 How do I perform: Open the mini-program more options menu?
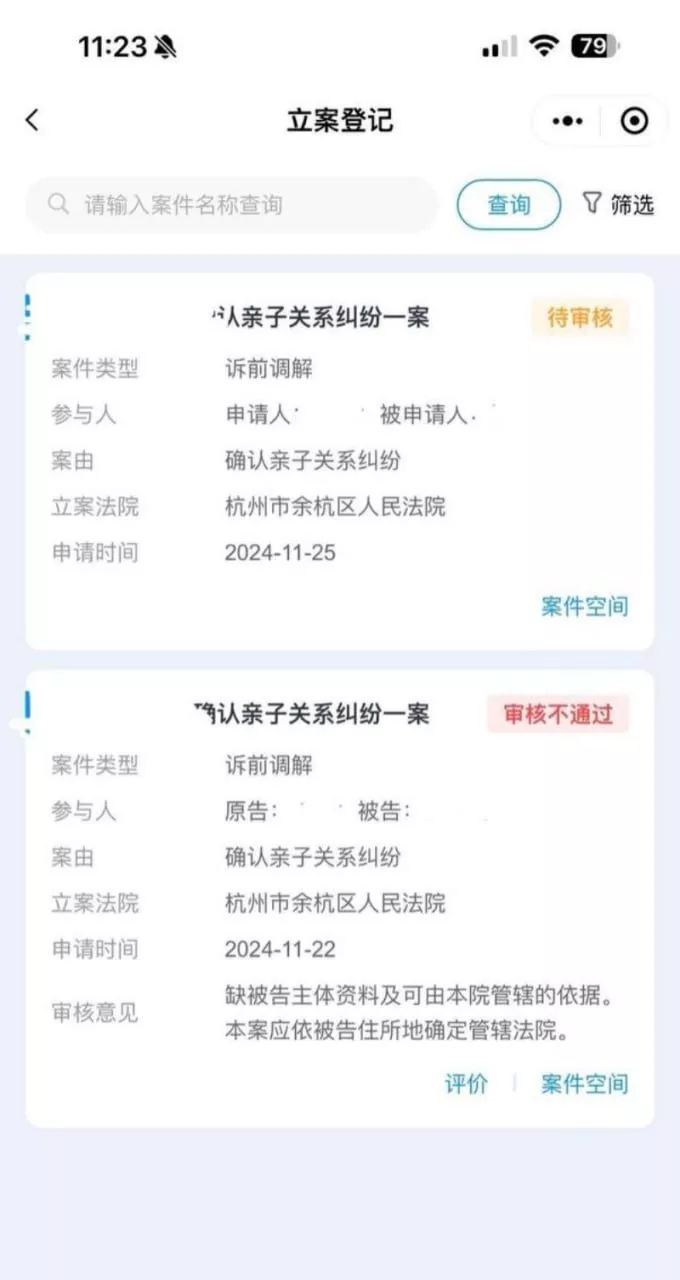(567, 121)
